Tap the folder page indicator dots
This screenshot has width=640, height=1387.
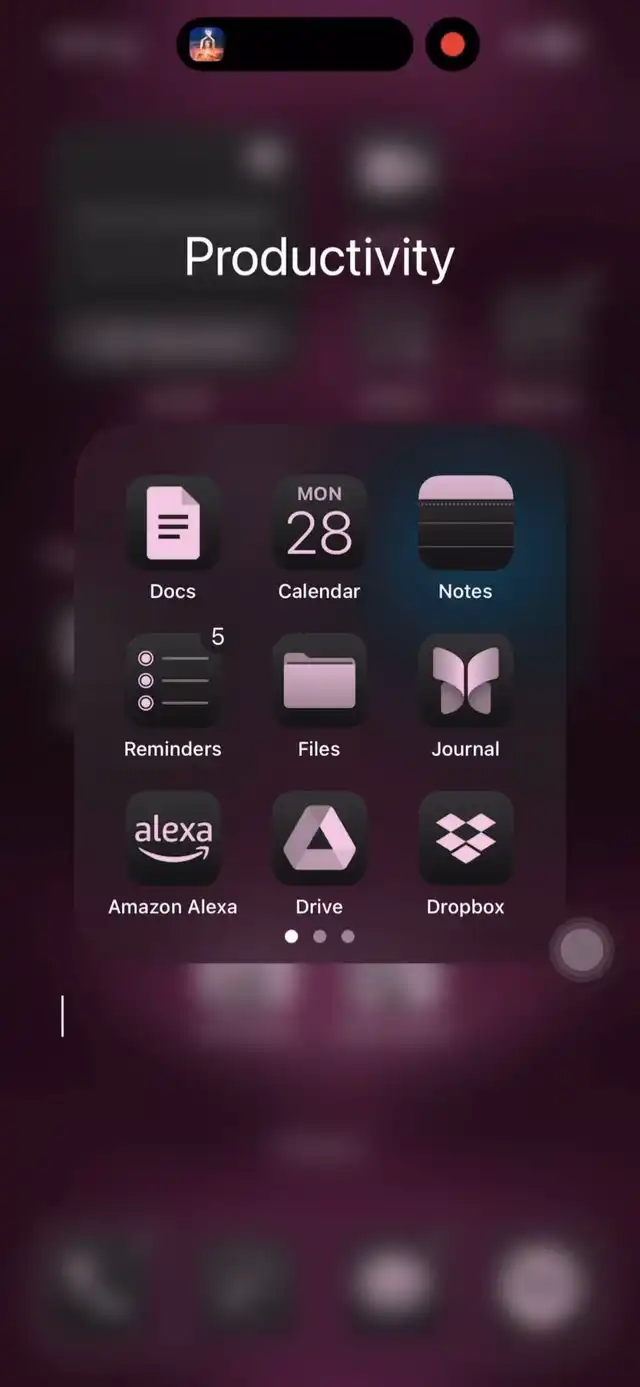pos(319,937)
